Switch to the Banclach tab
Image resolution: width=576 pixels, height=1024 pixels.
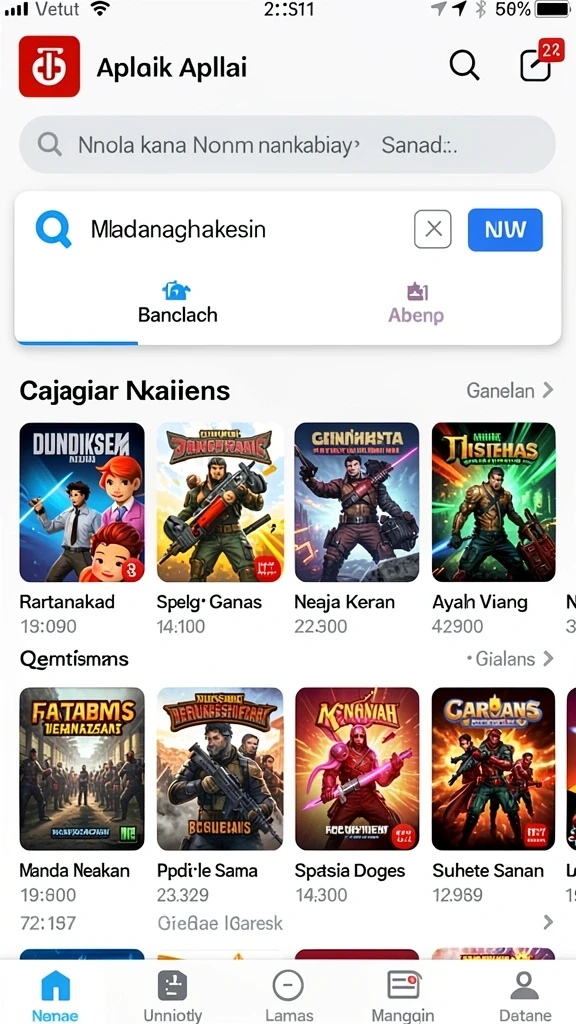pos(178,302)
